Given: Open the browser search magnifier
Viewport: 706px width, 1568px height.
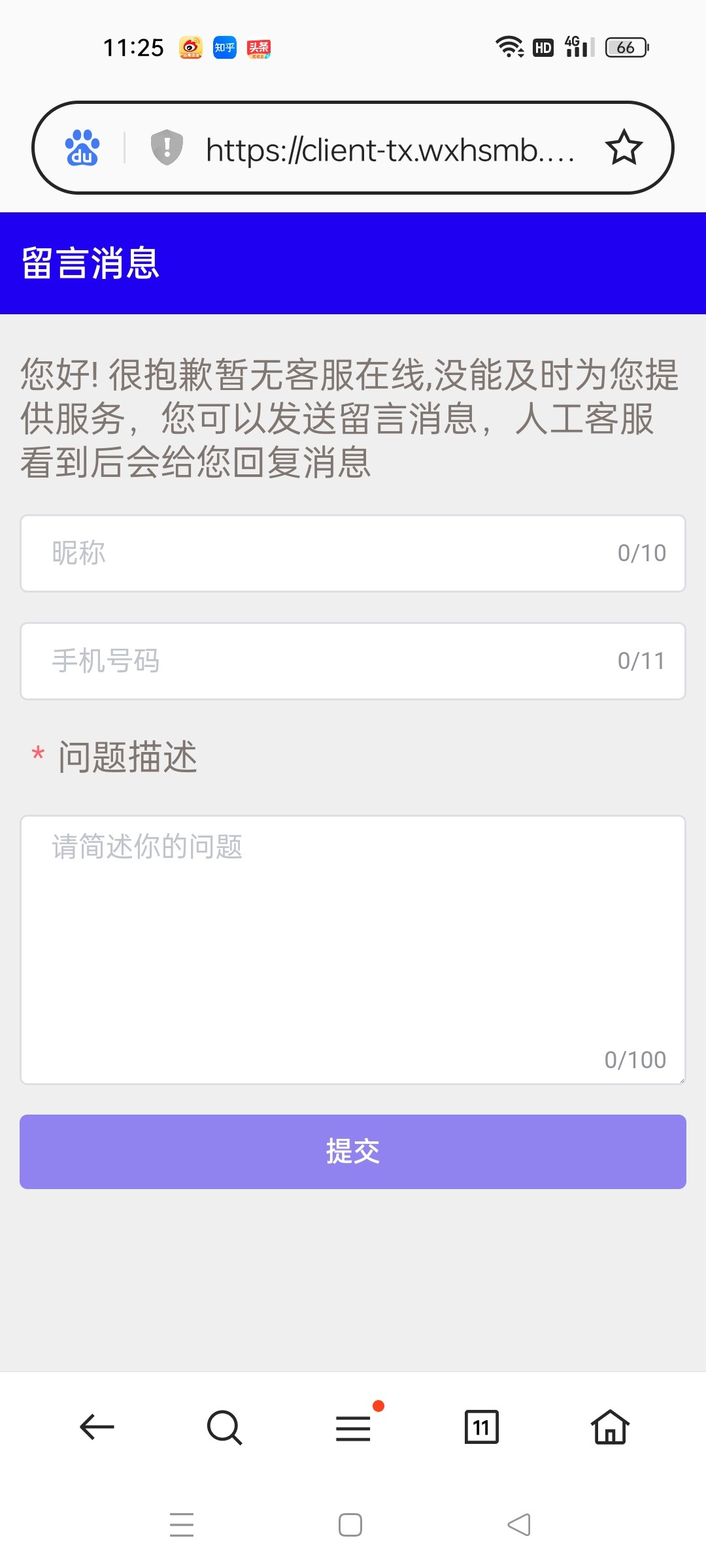Looking at the screenshot, I should coord(224,1427).
